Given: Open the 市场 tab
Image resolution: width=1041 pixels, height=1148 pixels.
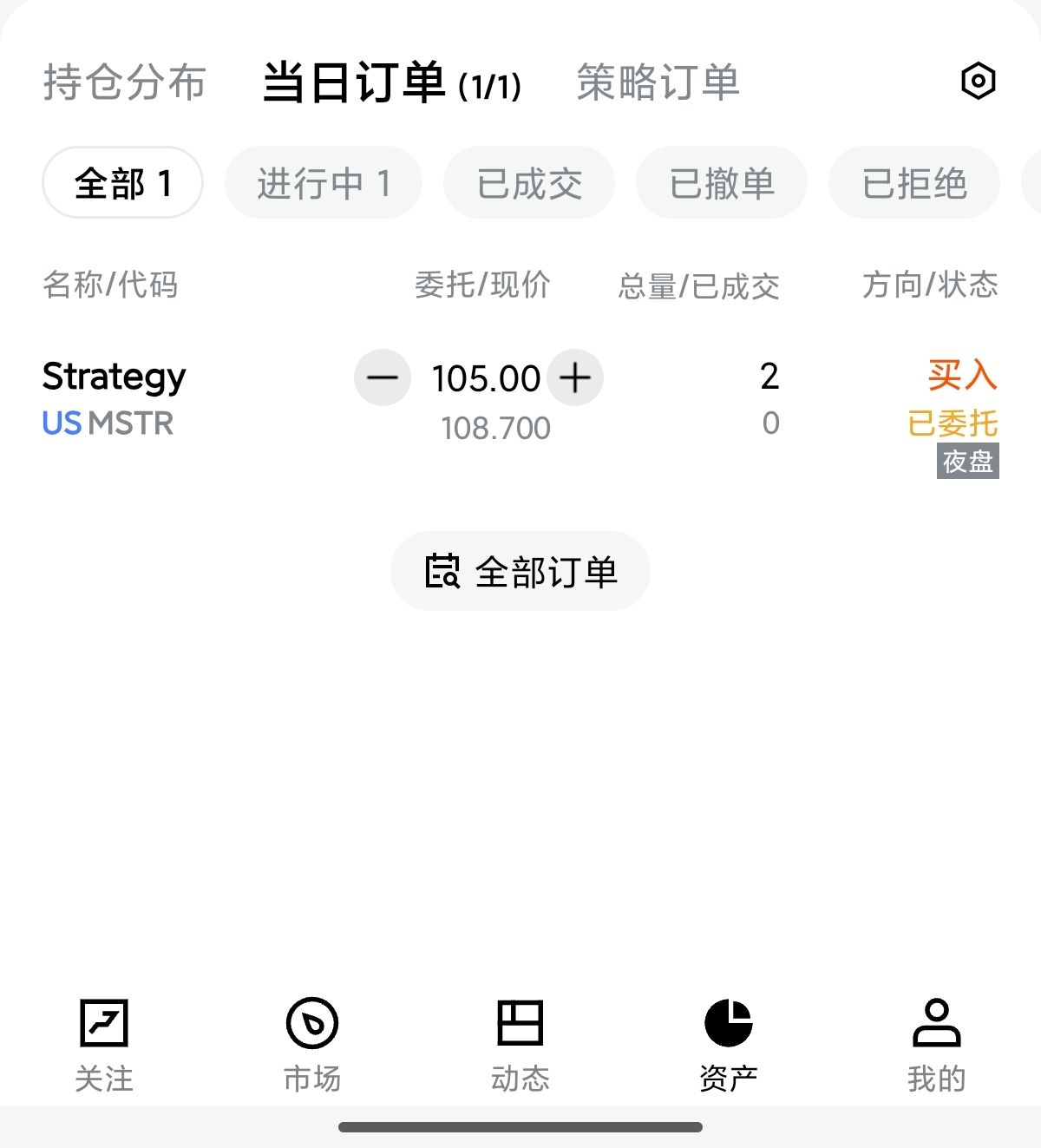Looking at the screenshot, I should pyautogui.click(x=312, y=1044).
